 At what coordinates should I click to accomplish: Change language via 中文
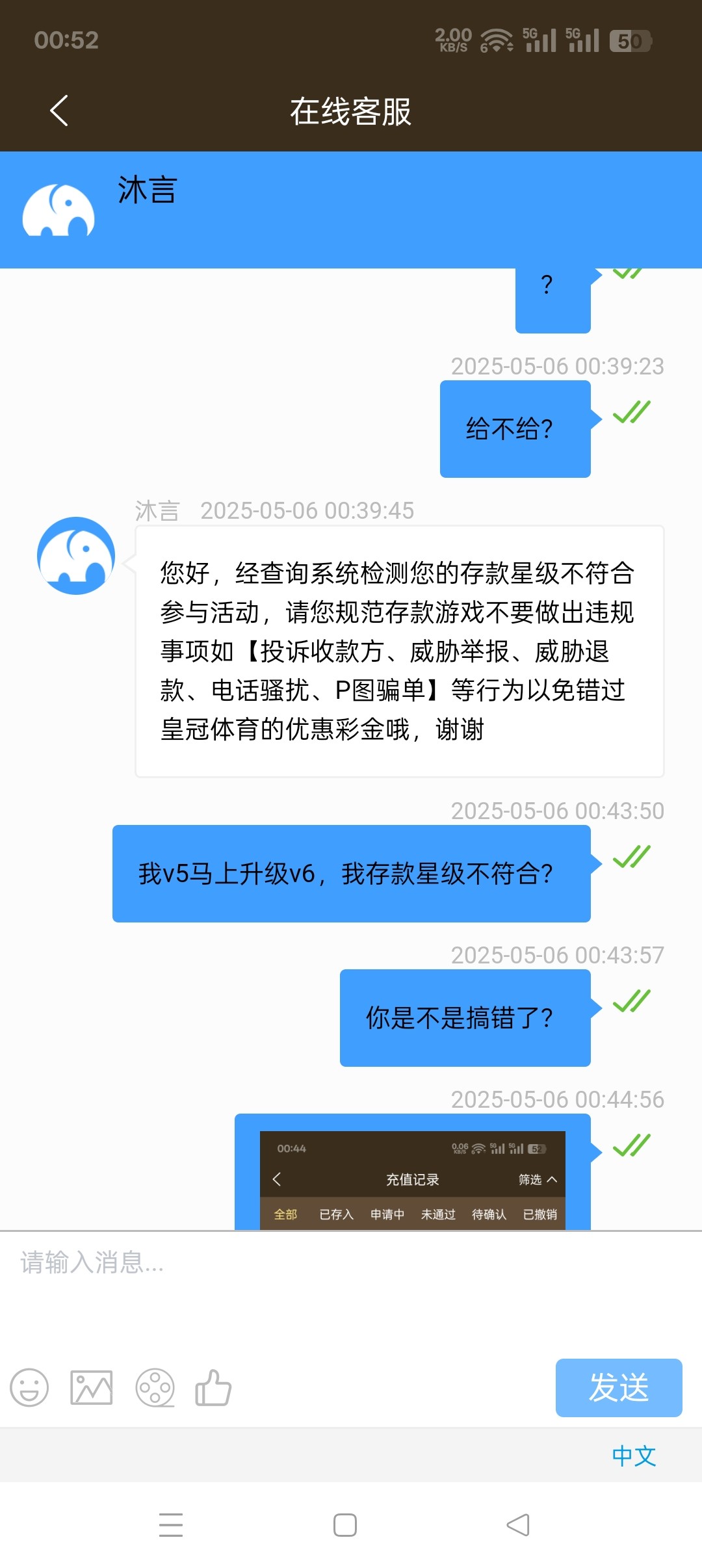634,1456
